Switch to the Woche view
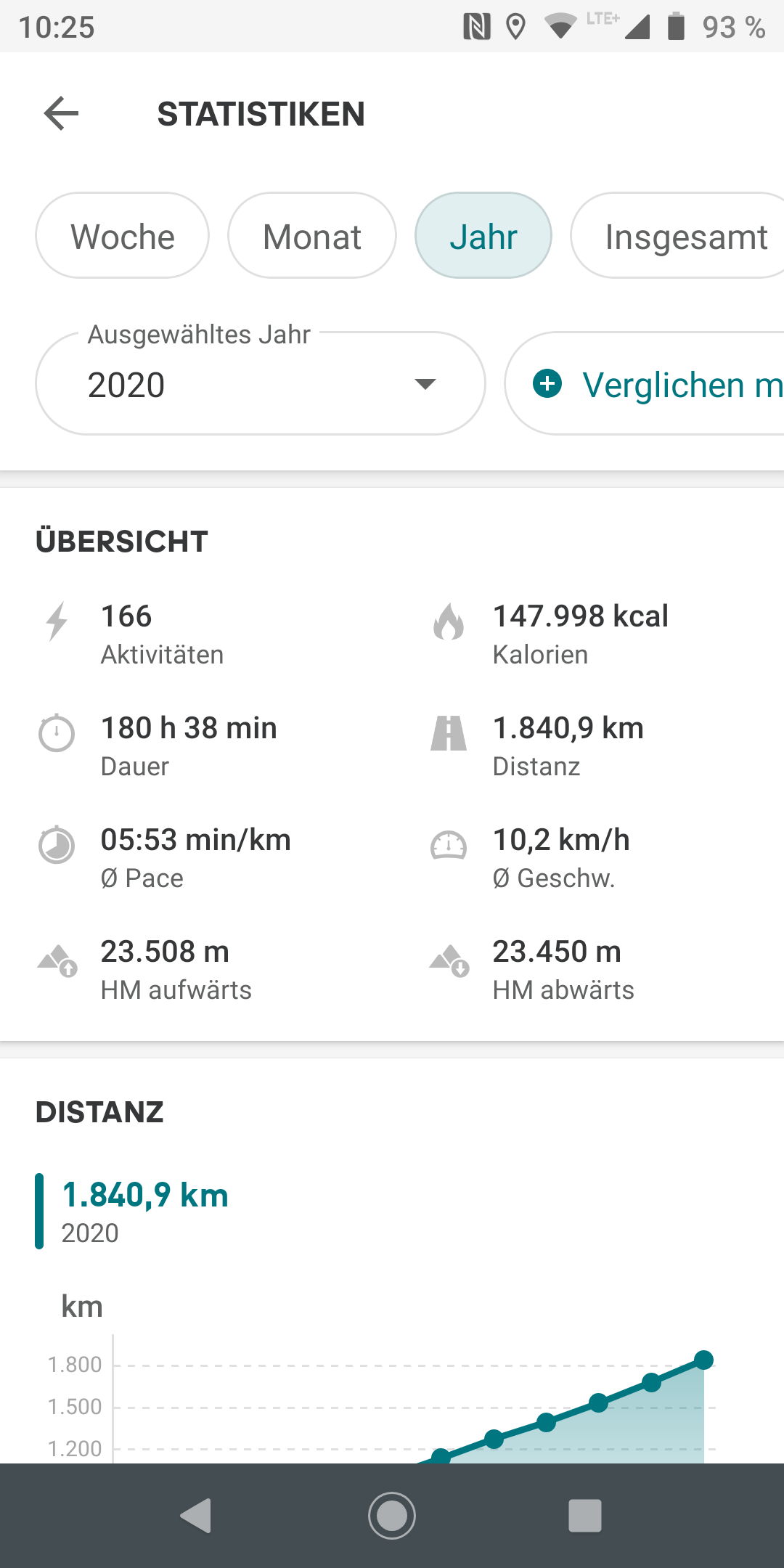This screenshot has width=784, height=1568. tap(123, 236)
